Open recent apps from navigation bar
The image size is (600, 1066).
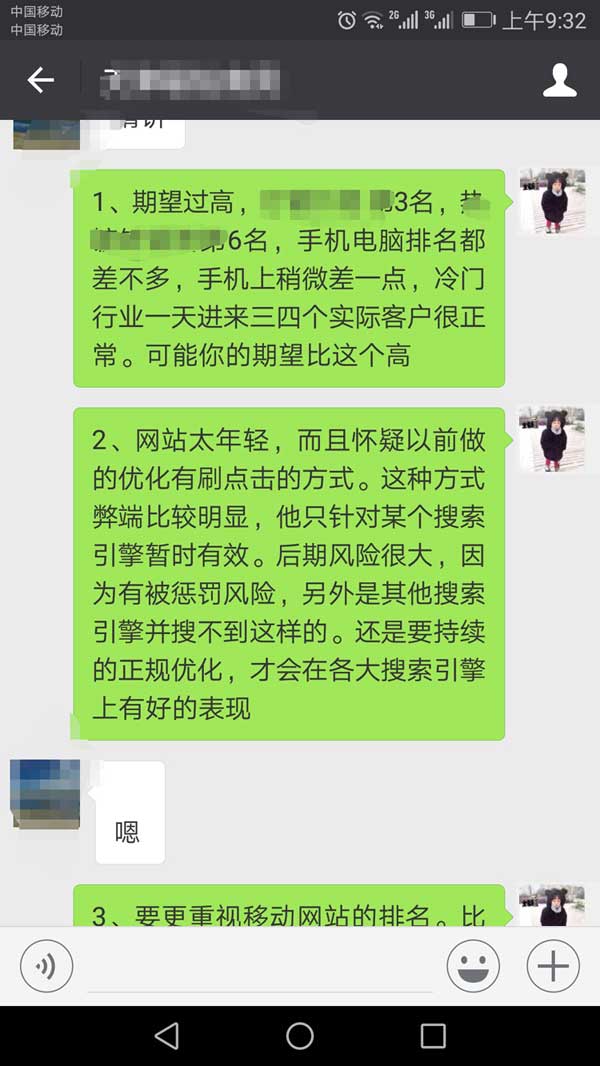(x=433, y=1036)
